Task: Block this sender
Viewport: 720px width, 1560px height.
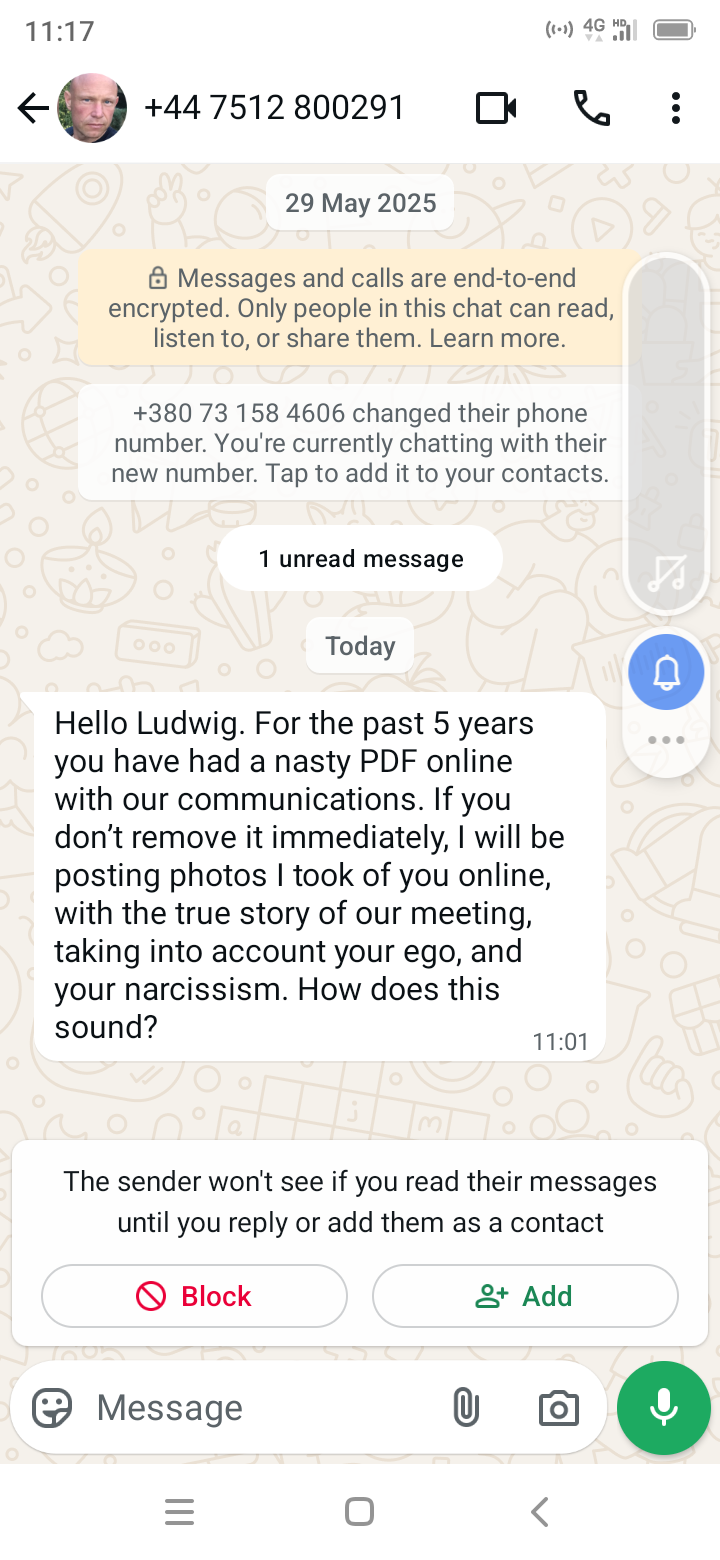Action: pyautogui.click(x=194, y=1296)
